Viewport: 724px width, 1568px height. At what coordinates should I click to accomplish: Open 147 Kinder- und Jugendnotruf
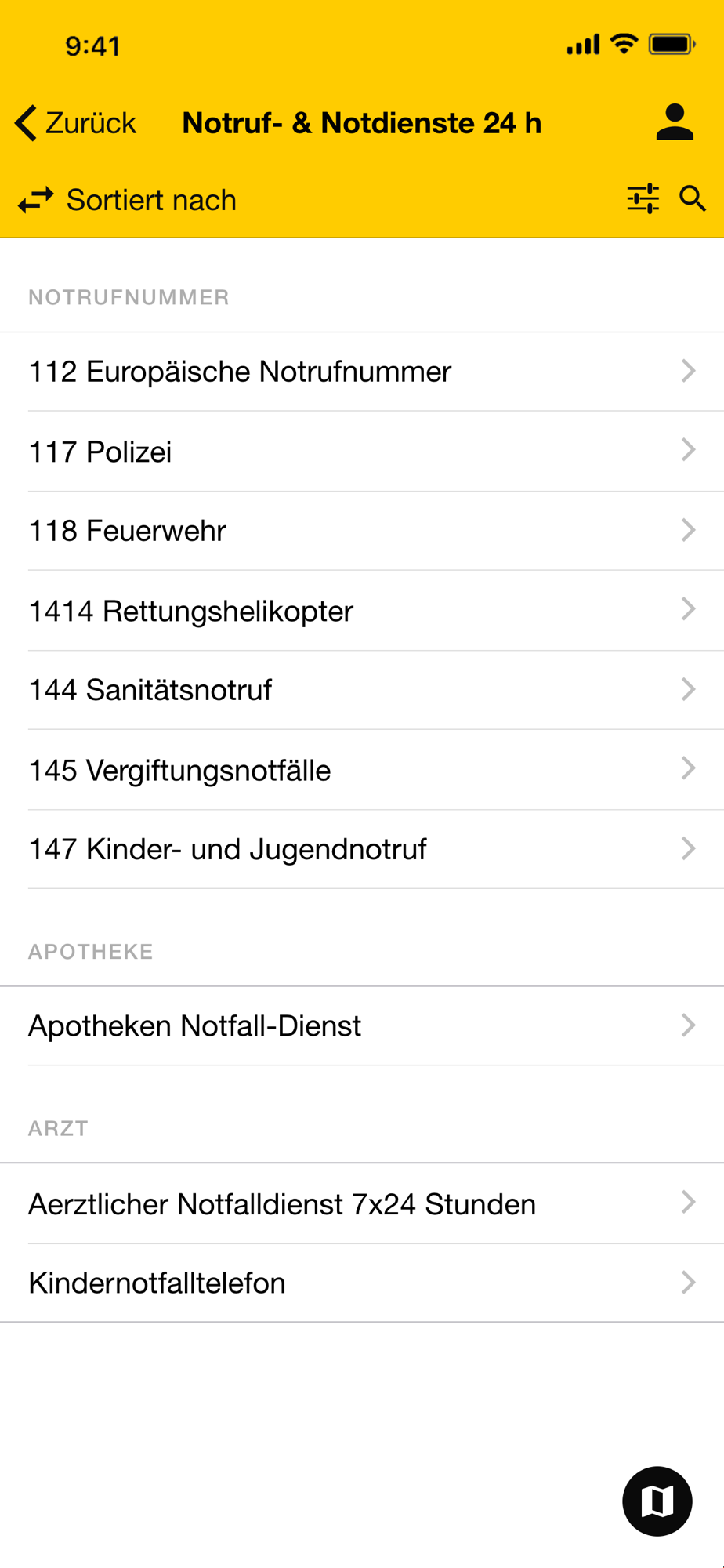(362, 849)
